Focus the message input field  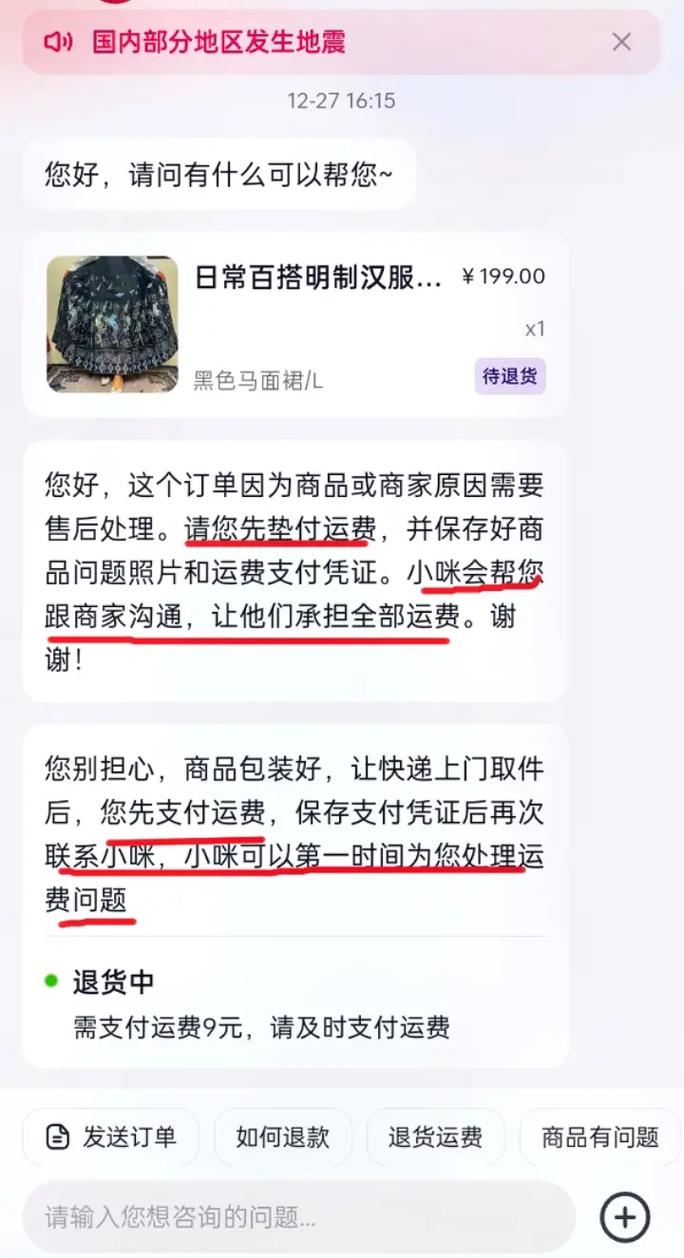[298, 1217]
